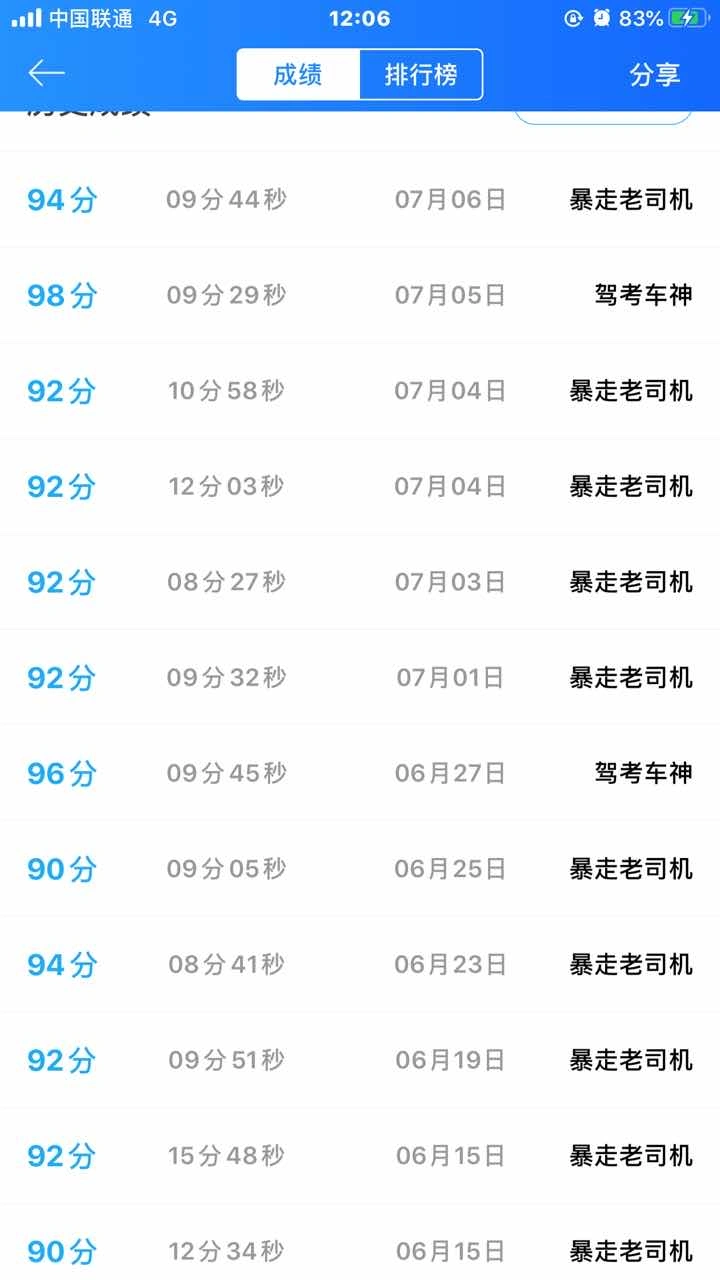Screen dimensions: 720x1280
Task: Go back using the top-left arrow
Action: (x=46, y=74)
